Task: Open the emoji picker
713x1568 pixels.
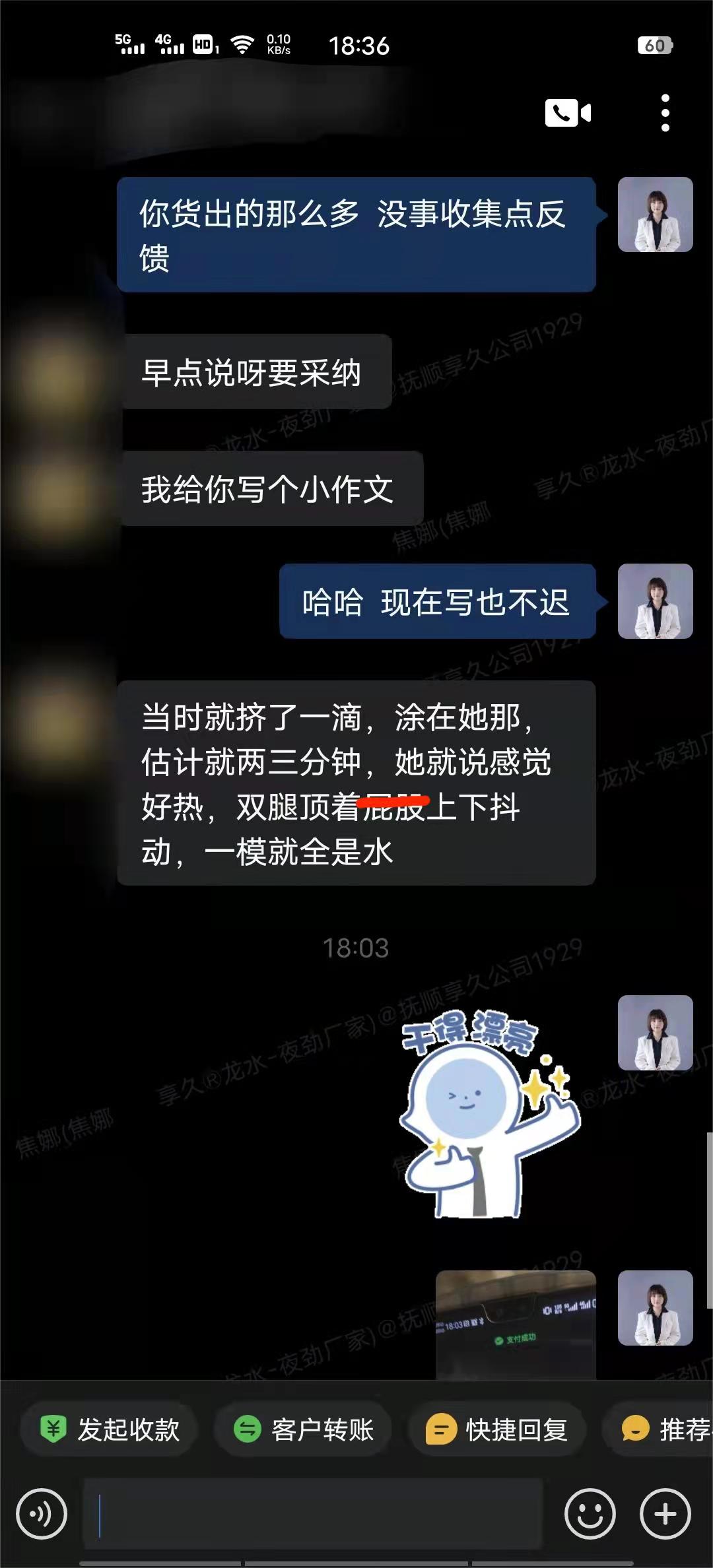Action: click(590, 1513)
